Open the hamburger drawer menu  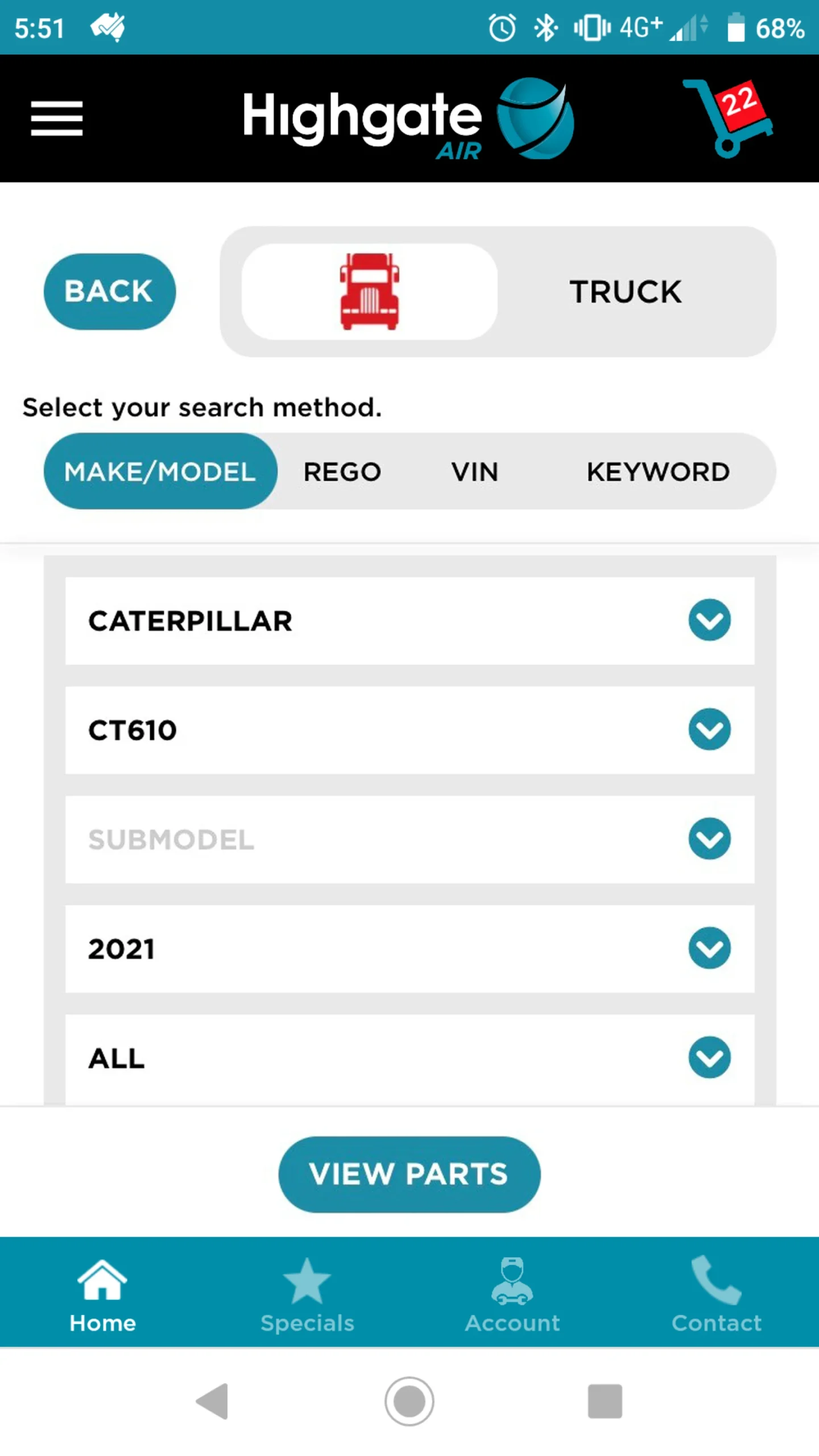[57, 118]
